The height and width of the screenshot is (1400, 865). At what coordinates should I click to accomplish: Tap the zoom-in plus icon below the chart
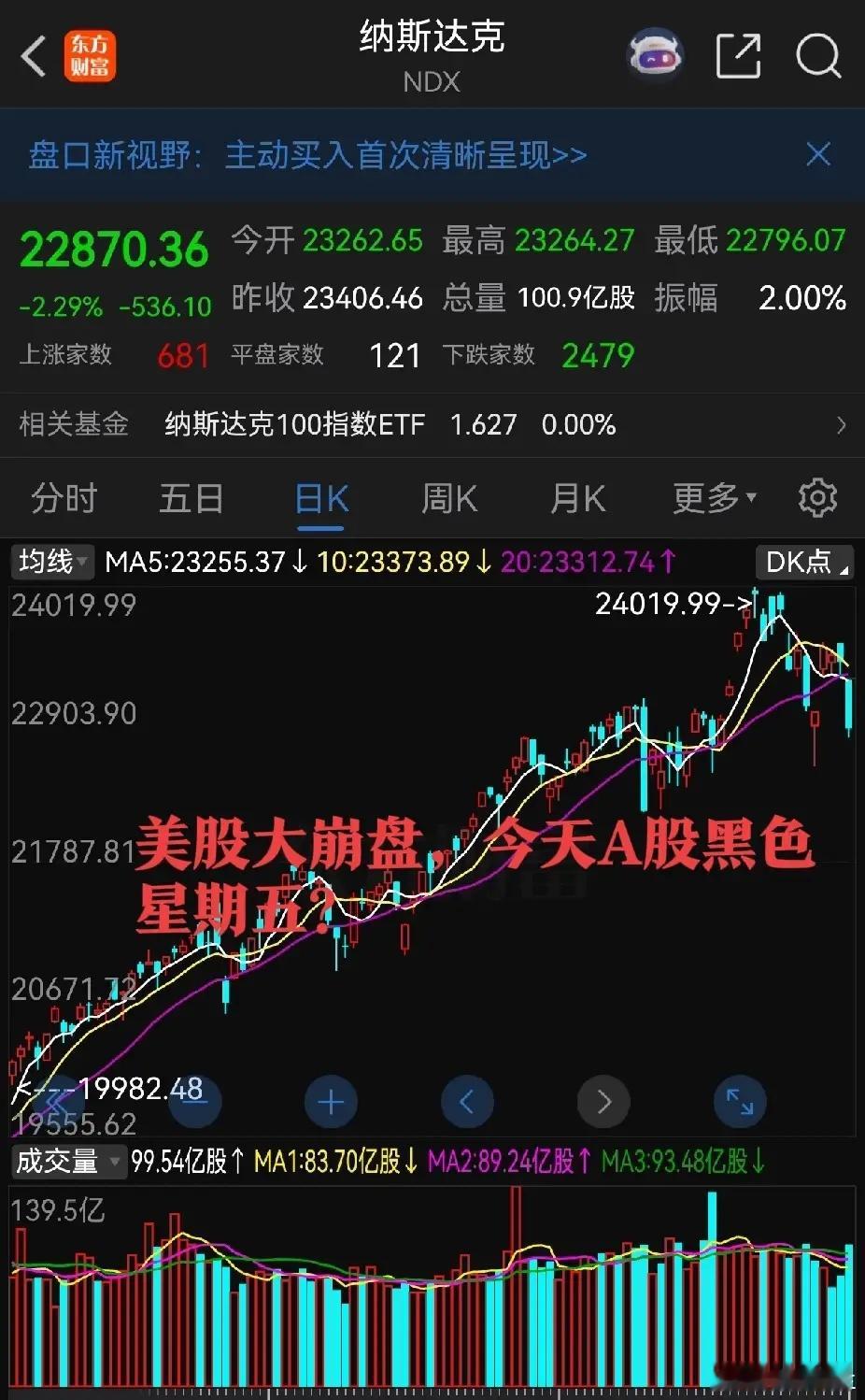tap(331, 1102)
